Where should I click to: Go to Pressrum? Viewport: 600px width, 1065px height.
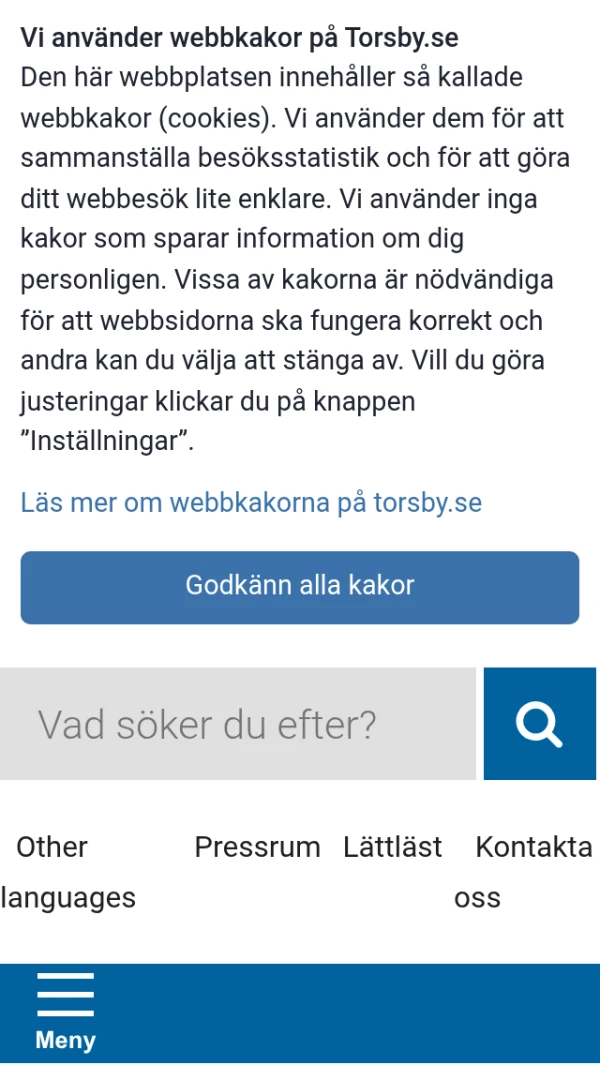[257, 848]
